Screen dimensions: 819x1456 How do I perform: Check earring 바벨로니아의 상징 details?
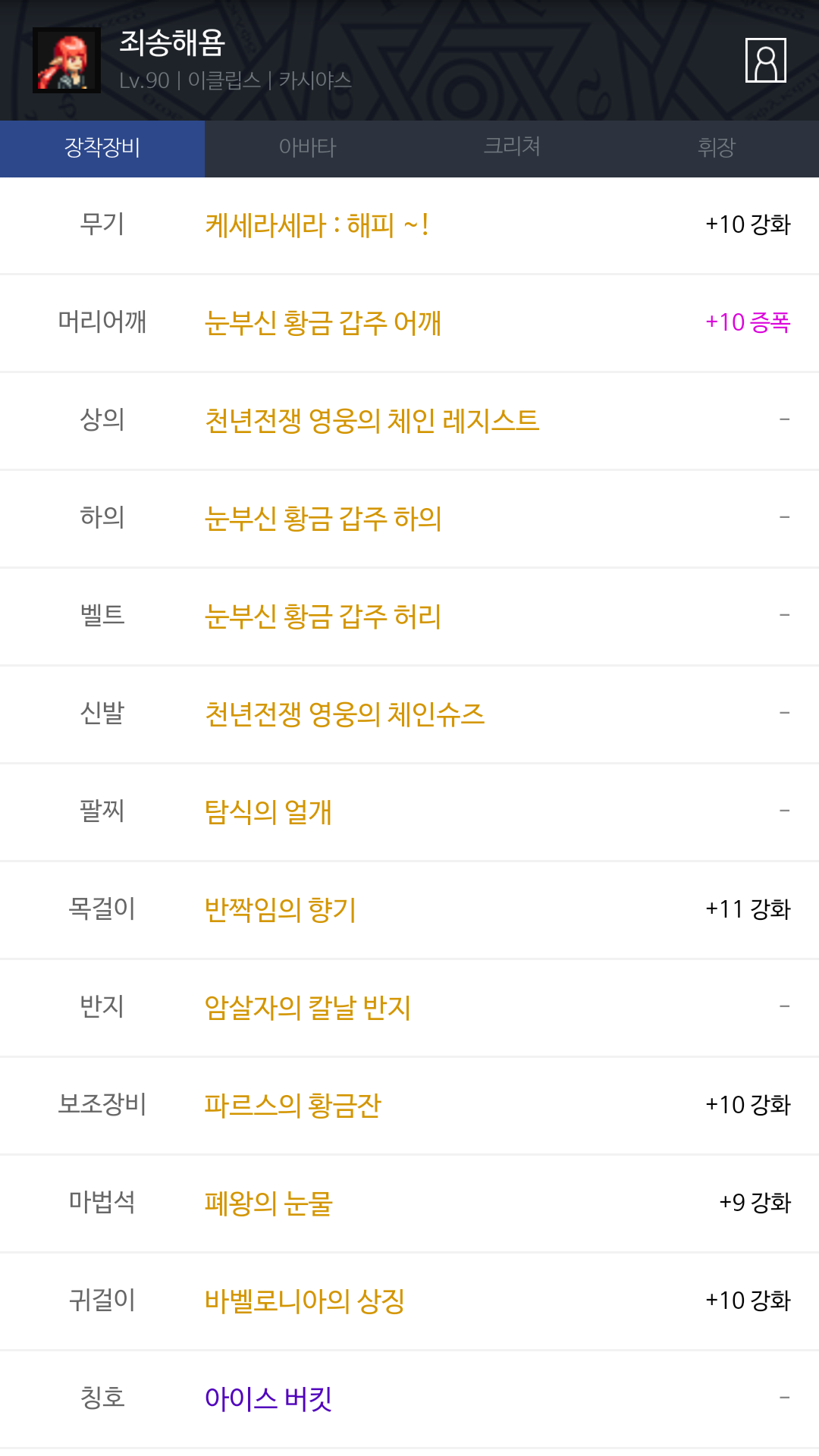click(x=304, y=1301)
